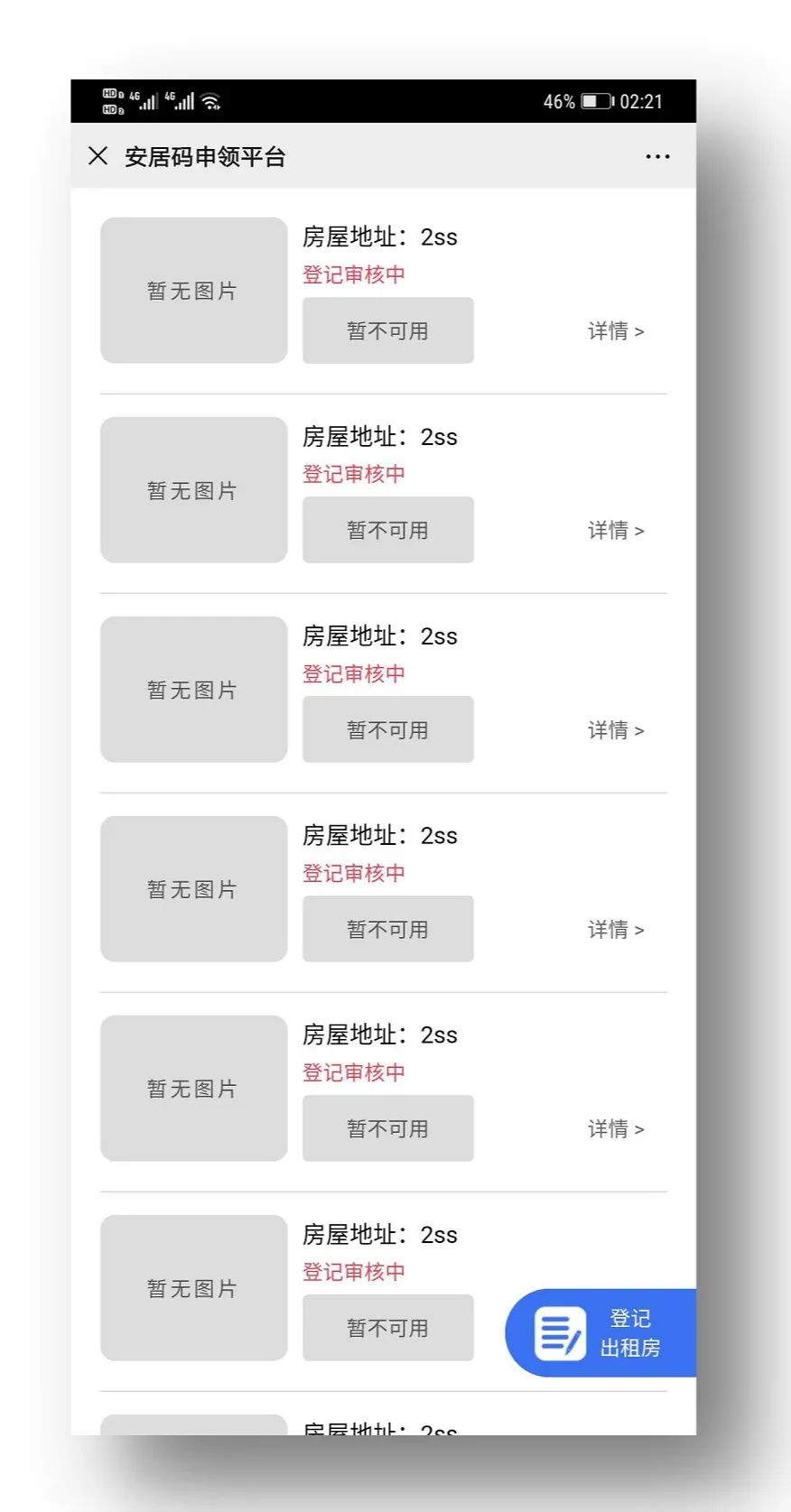
Task: Tap the red 登记审核中 status on second listing
Action: 352,474
